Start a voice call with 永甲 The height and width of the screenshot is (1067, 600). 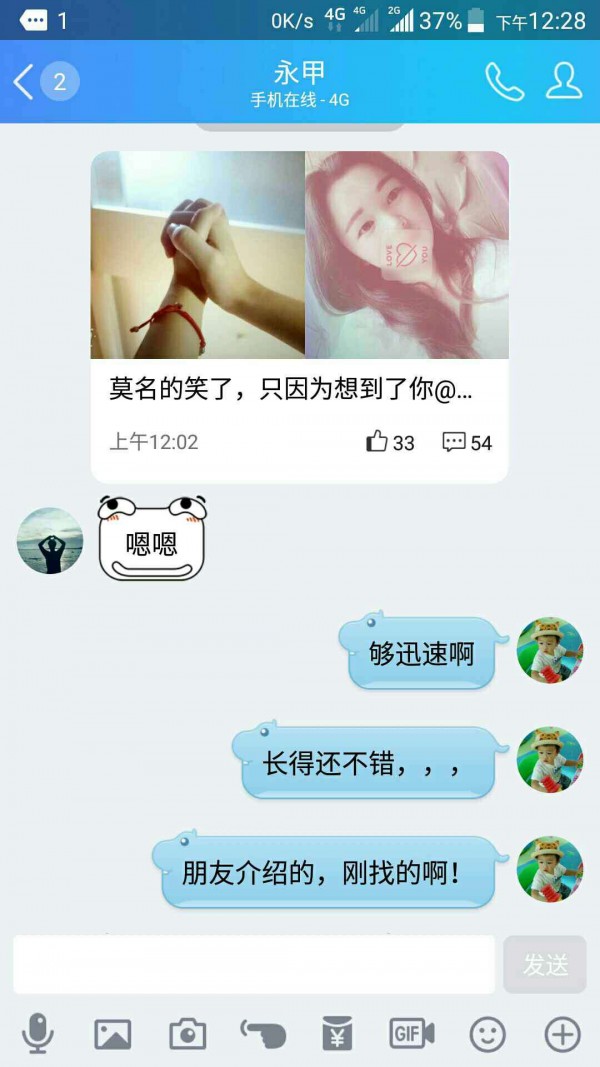coord(504,82)
